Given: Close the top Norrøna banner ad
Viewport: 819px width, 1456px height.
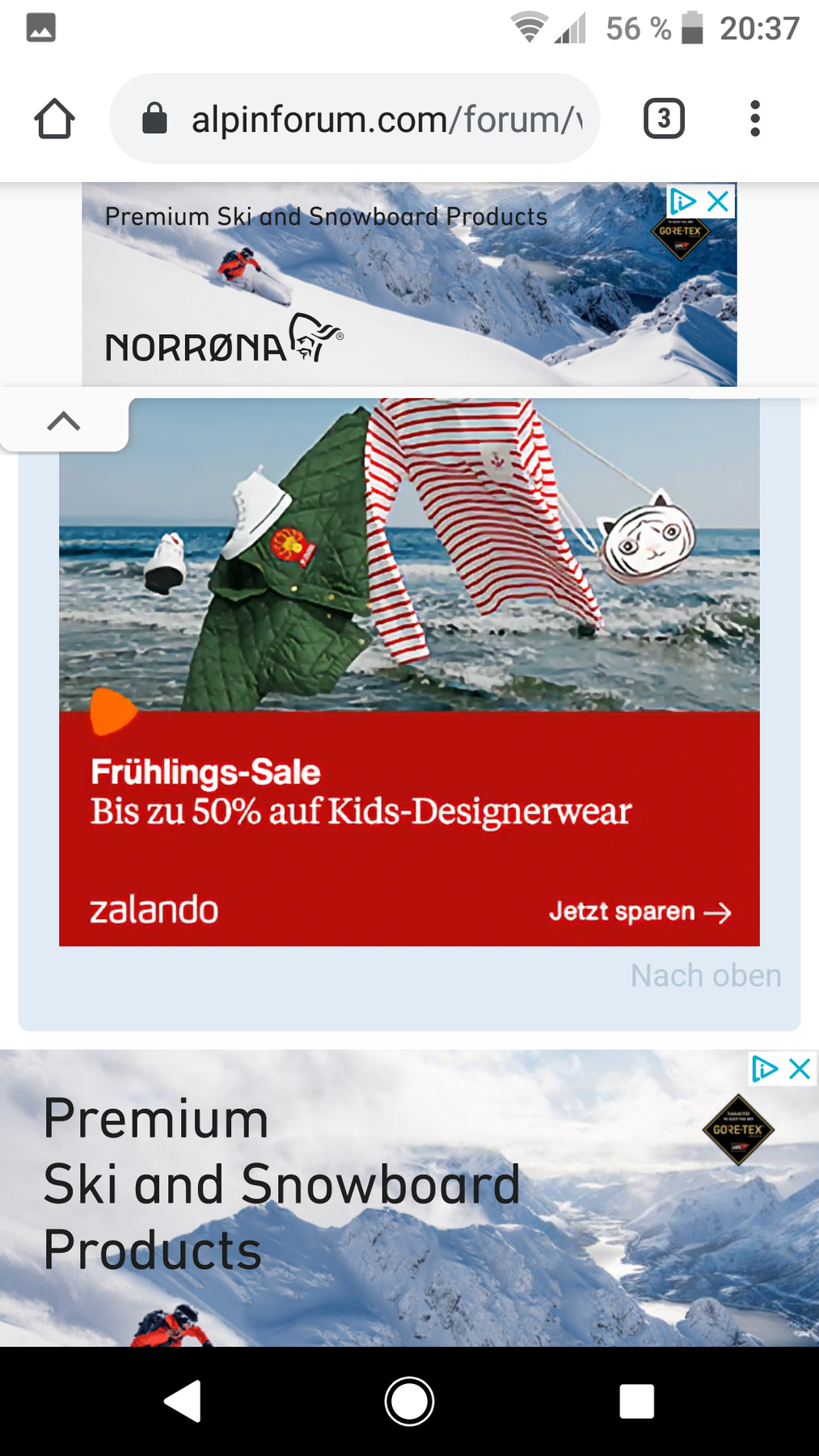Looking at the screenshot, I should [718, 201].
